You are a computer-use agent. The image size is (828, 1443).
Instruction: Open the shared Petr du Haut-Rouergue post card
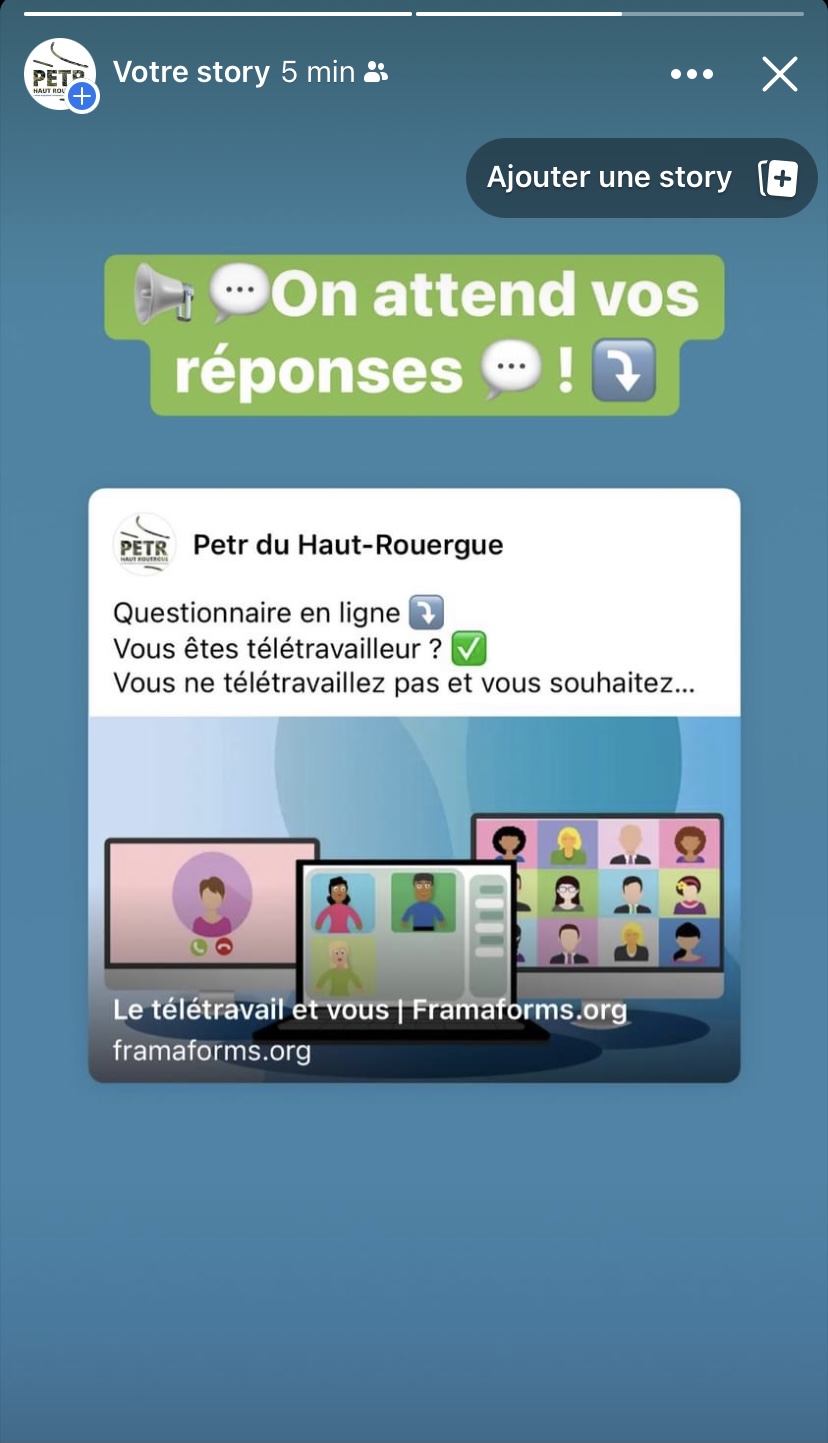414,785
